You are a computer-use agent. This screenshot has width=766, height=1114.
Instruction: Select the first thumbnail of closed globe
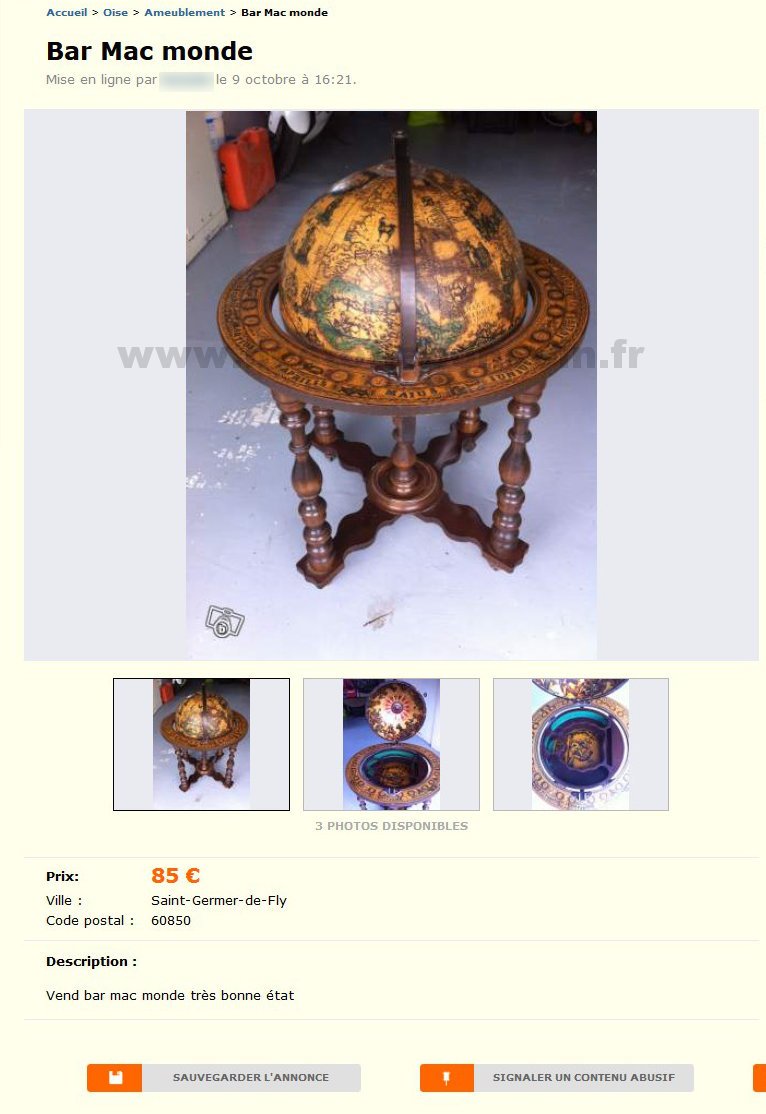(201, 744)
